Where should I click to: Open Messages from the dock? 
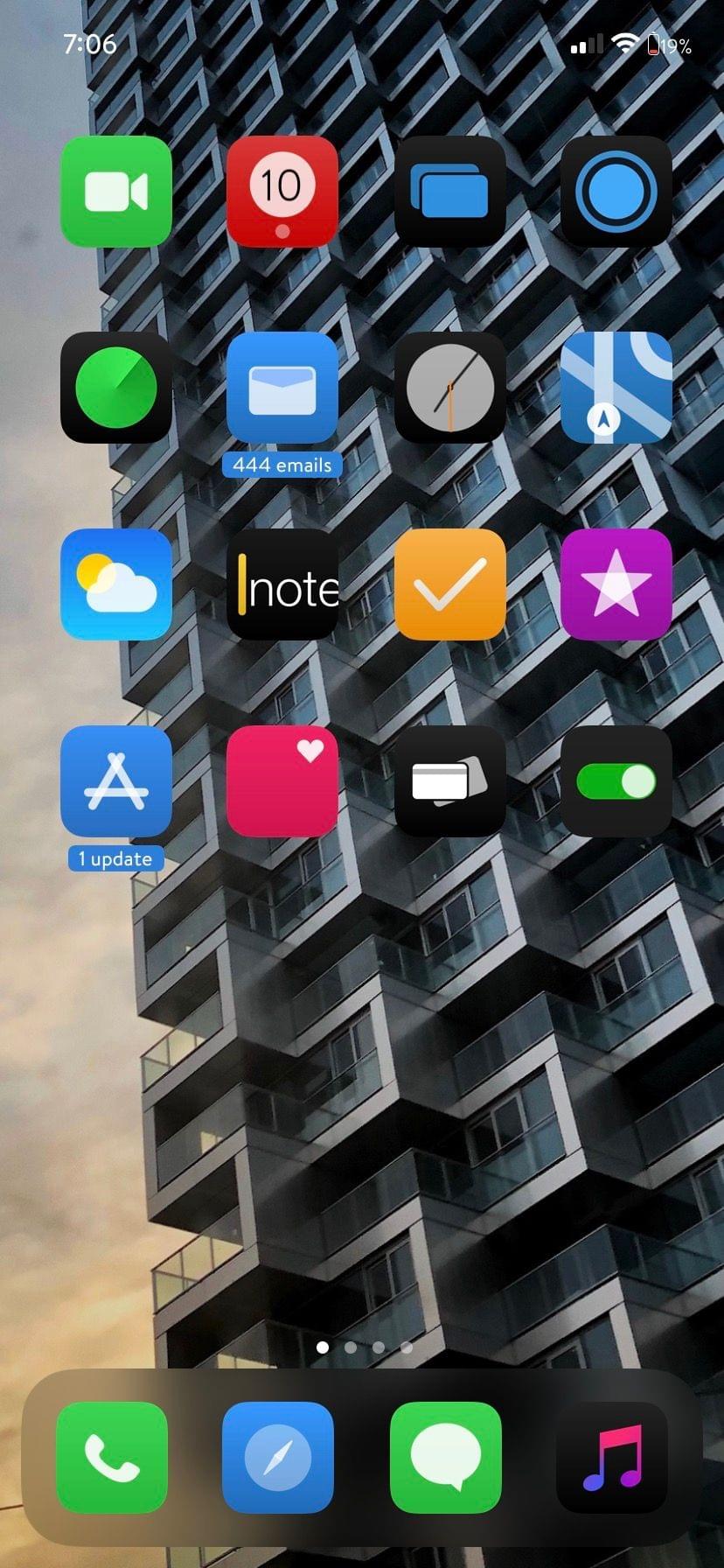(445, 1458)
